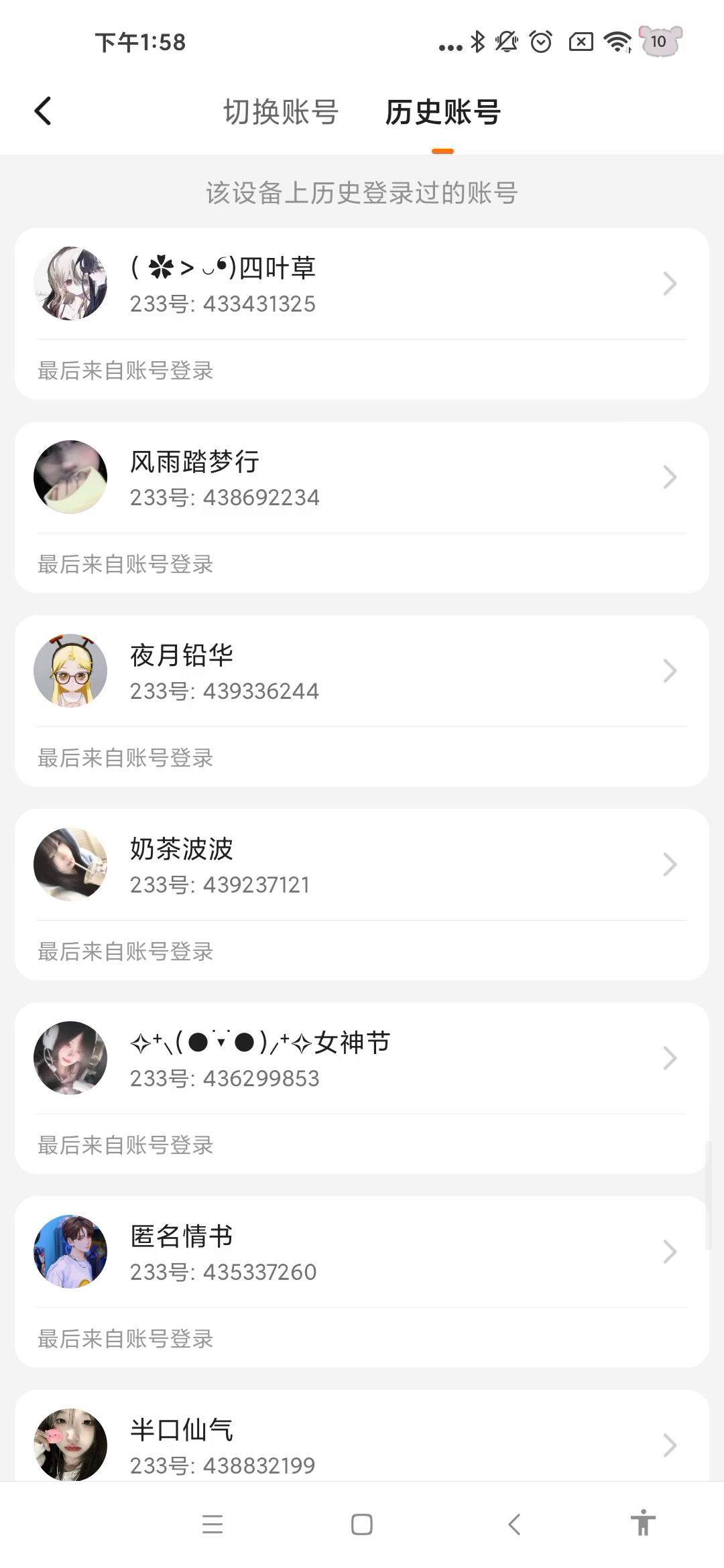Image resolution: width=724 pixels, height=1568 pixels.
Task: Open the 奶茶波波 account entry
Action: click(361, 865)
